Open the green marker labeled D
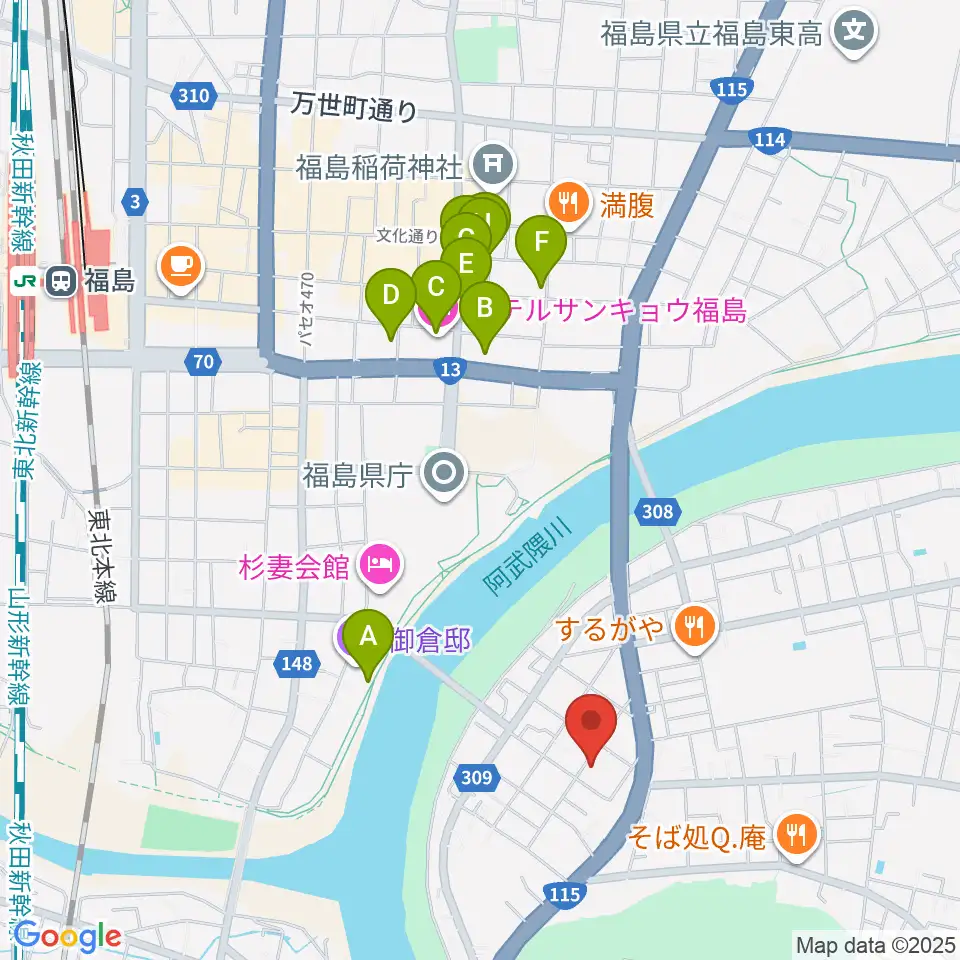 391,298
